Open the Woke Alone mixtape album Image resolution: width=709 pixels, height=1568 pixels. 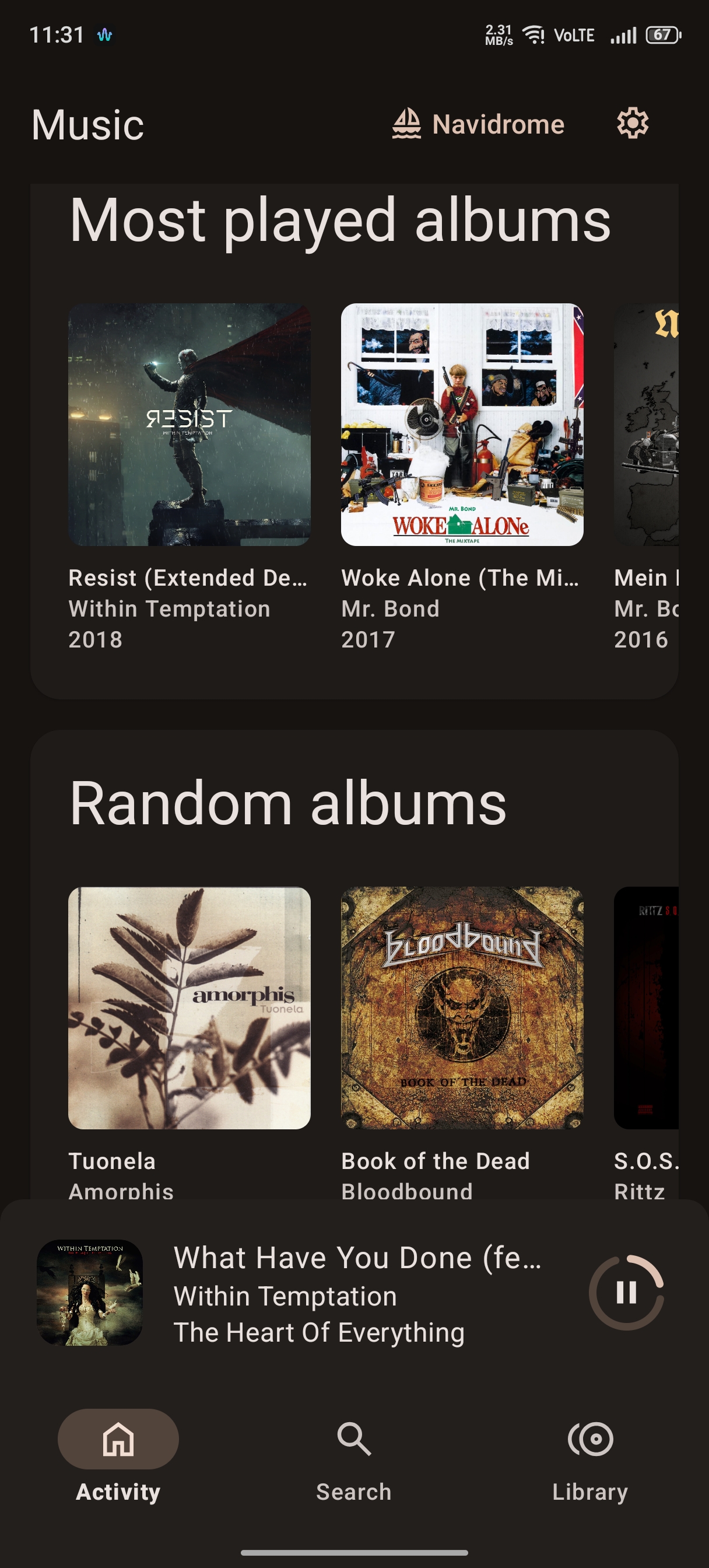(462, 425)
